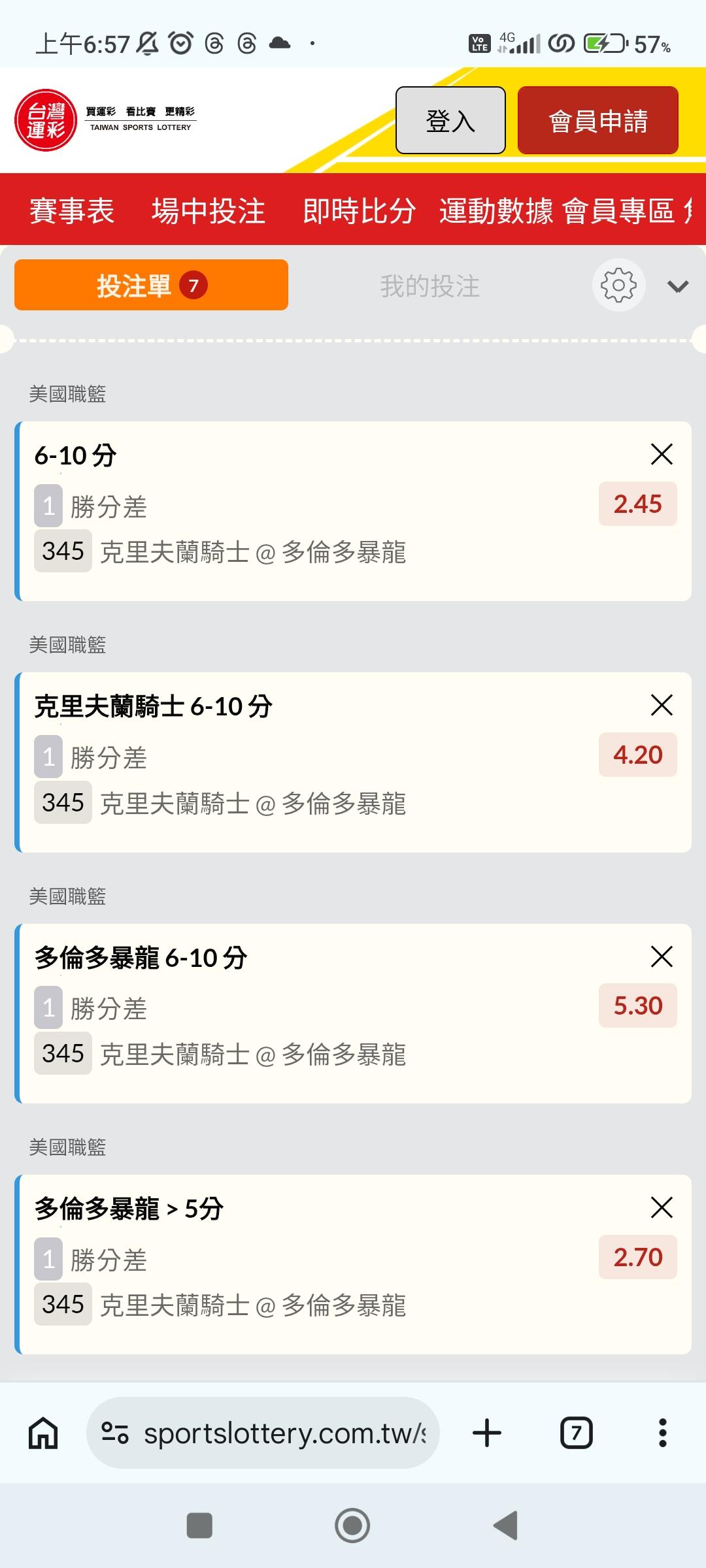
Task: Open the browser overflow menu
Action: tap(663, 1433)
